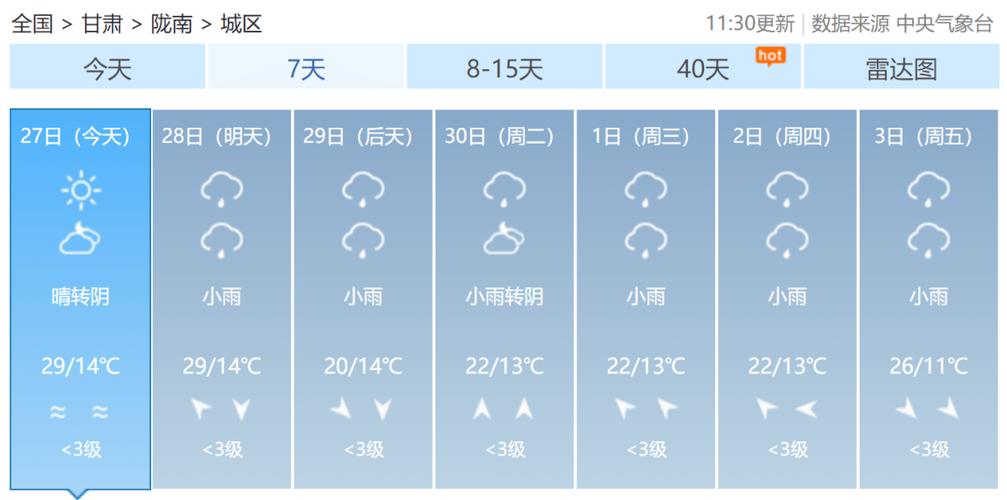Select the 2日 (周四) forecast card
Image resolution: width=1007 pixels, height=500 pixels.
point(787,298)
